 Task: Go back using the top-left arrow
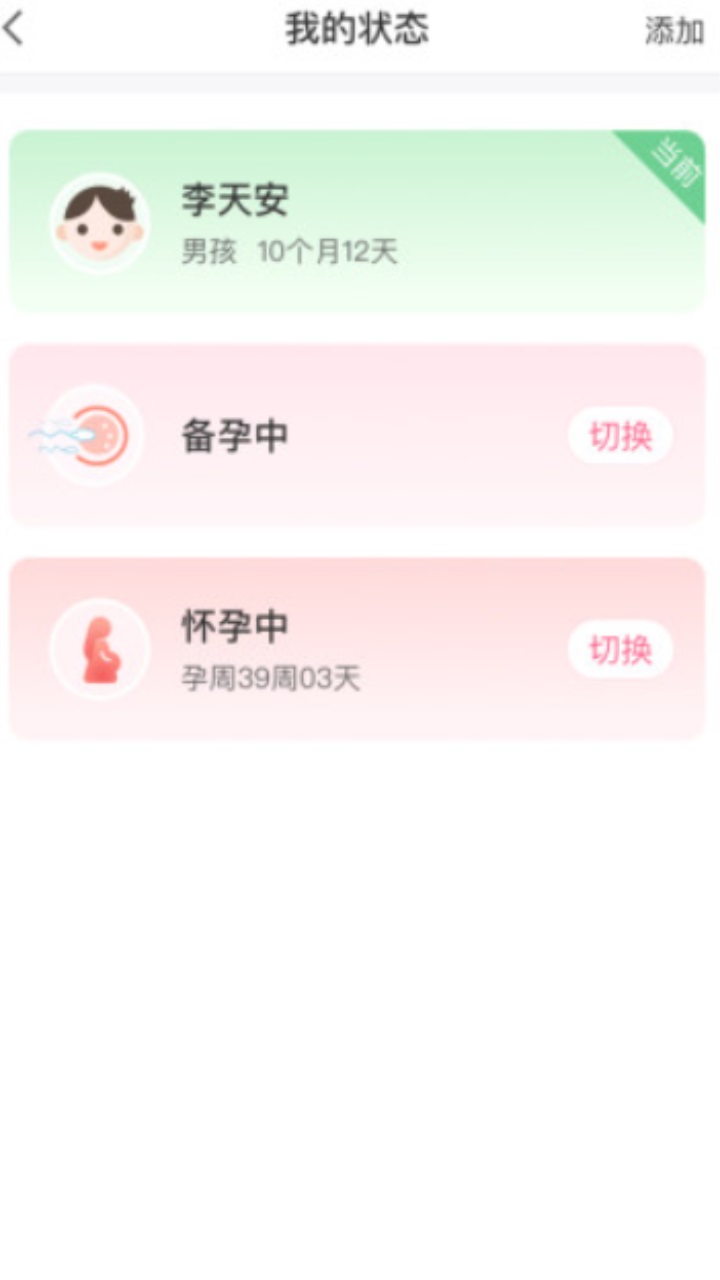tap(14, 29)
